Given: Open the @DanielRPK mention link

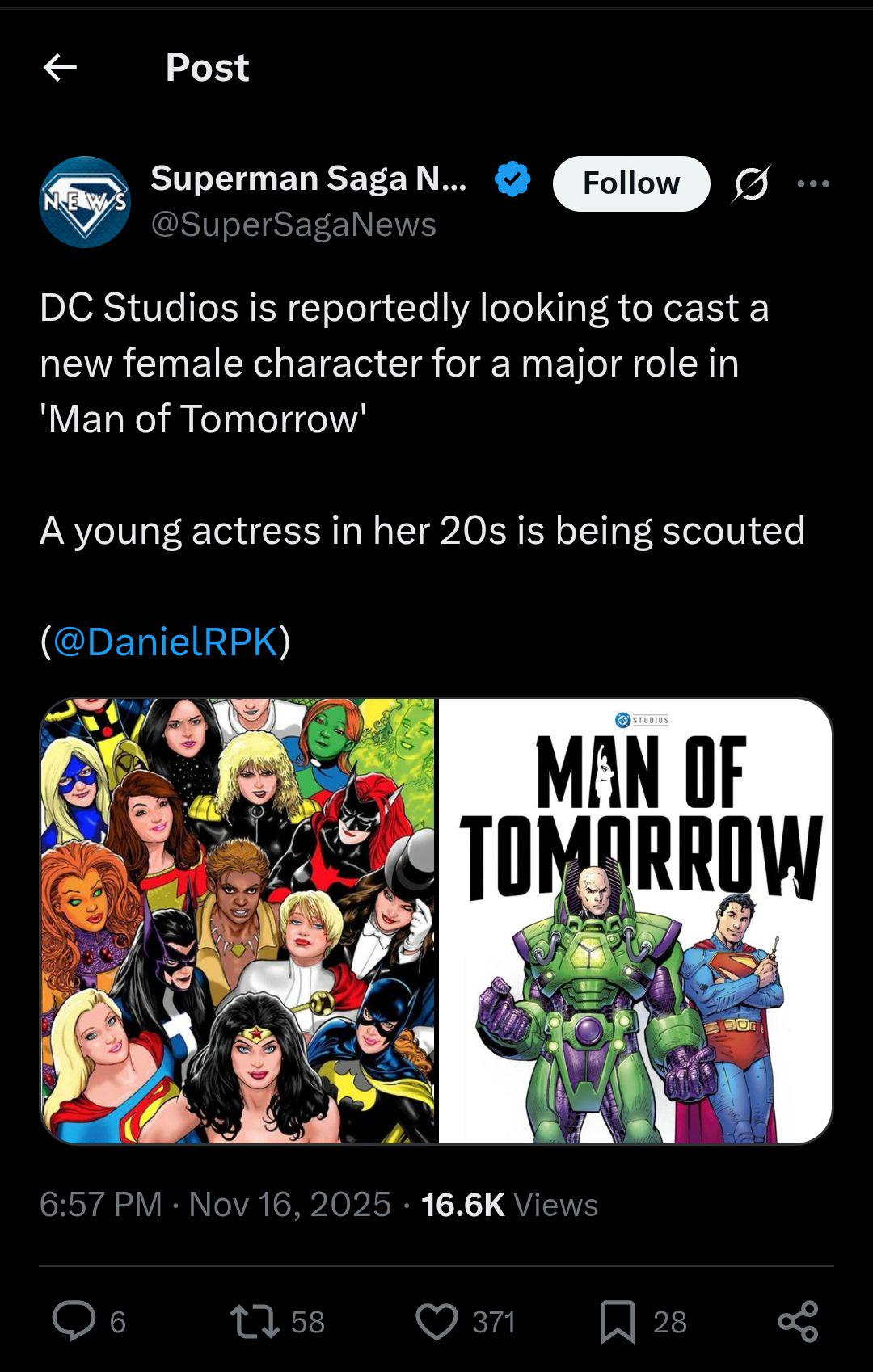Looking at the screenshot, I should tap(166, 642).
